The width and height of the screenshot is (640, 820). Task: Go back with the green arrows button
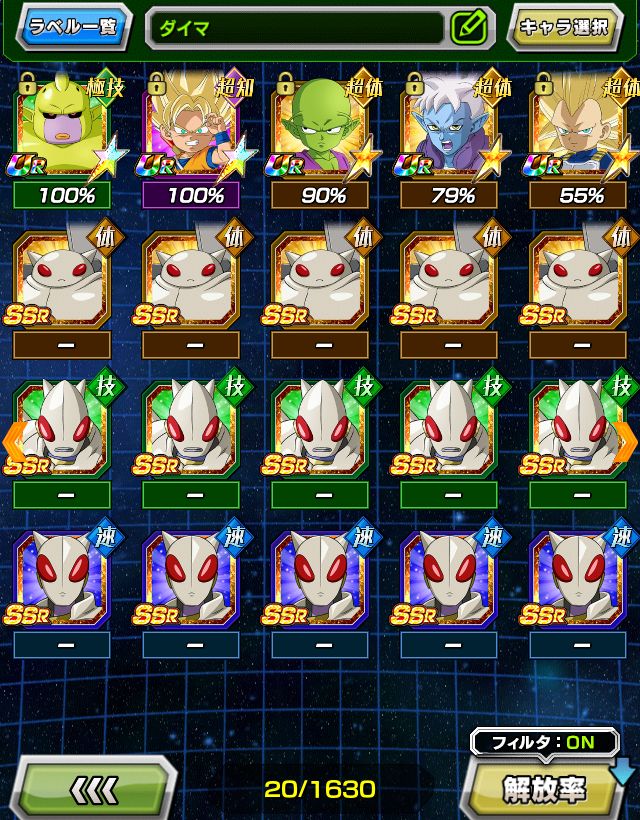pyautogui.click(x=95, y=789)
